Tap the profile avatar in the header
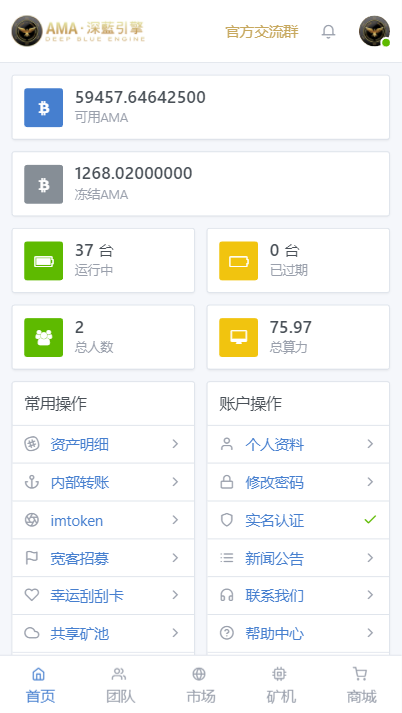This screenshot has width=402, height=713. 374,31
